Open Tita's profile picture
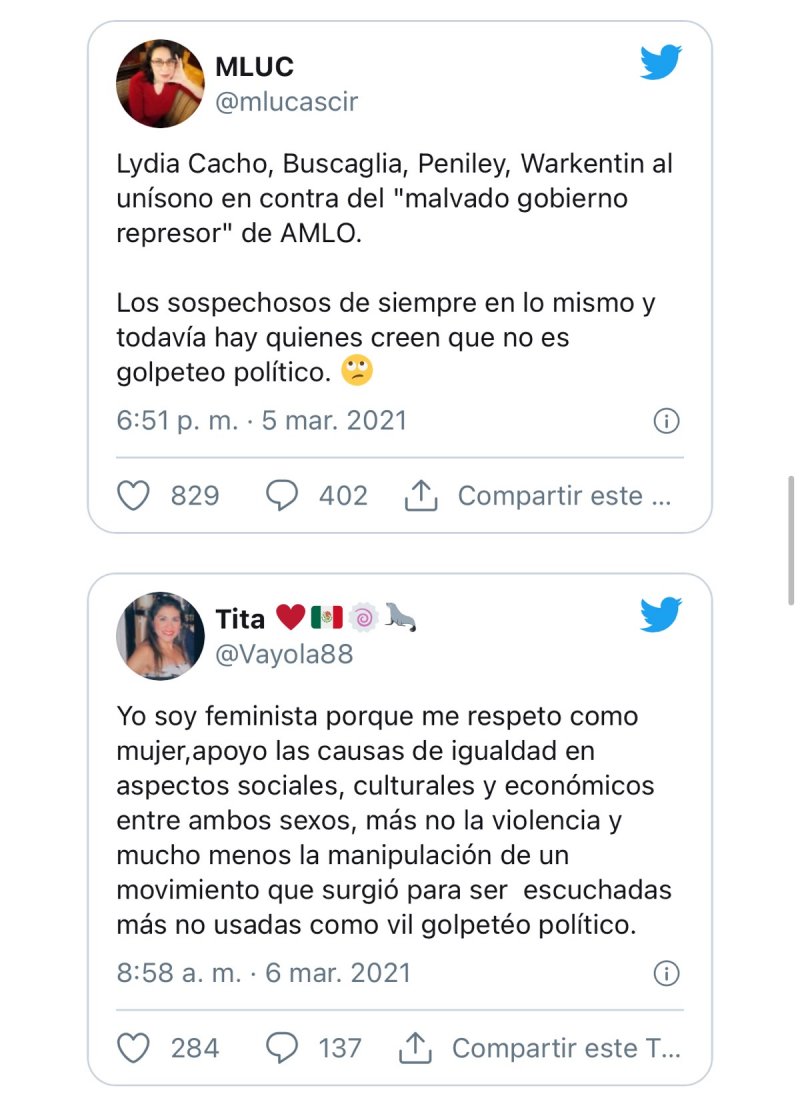The height and width of the screenshot is (1096, 800). 161,635
